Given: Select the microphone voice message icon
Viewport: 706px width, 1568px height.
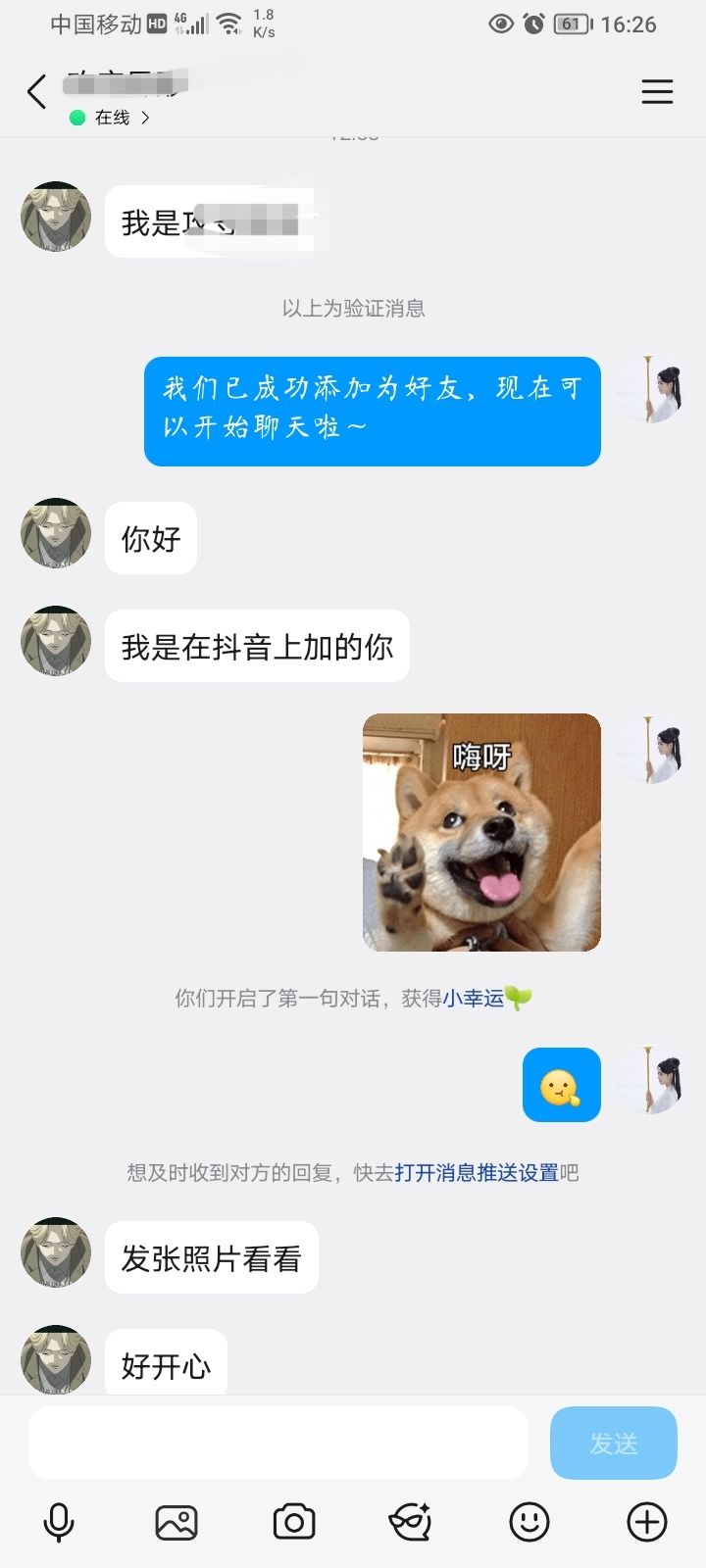Looking at the screenshot, I should click(59, 1521).
